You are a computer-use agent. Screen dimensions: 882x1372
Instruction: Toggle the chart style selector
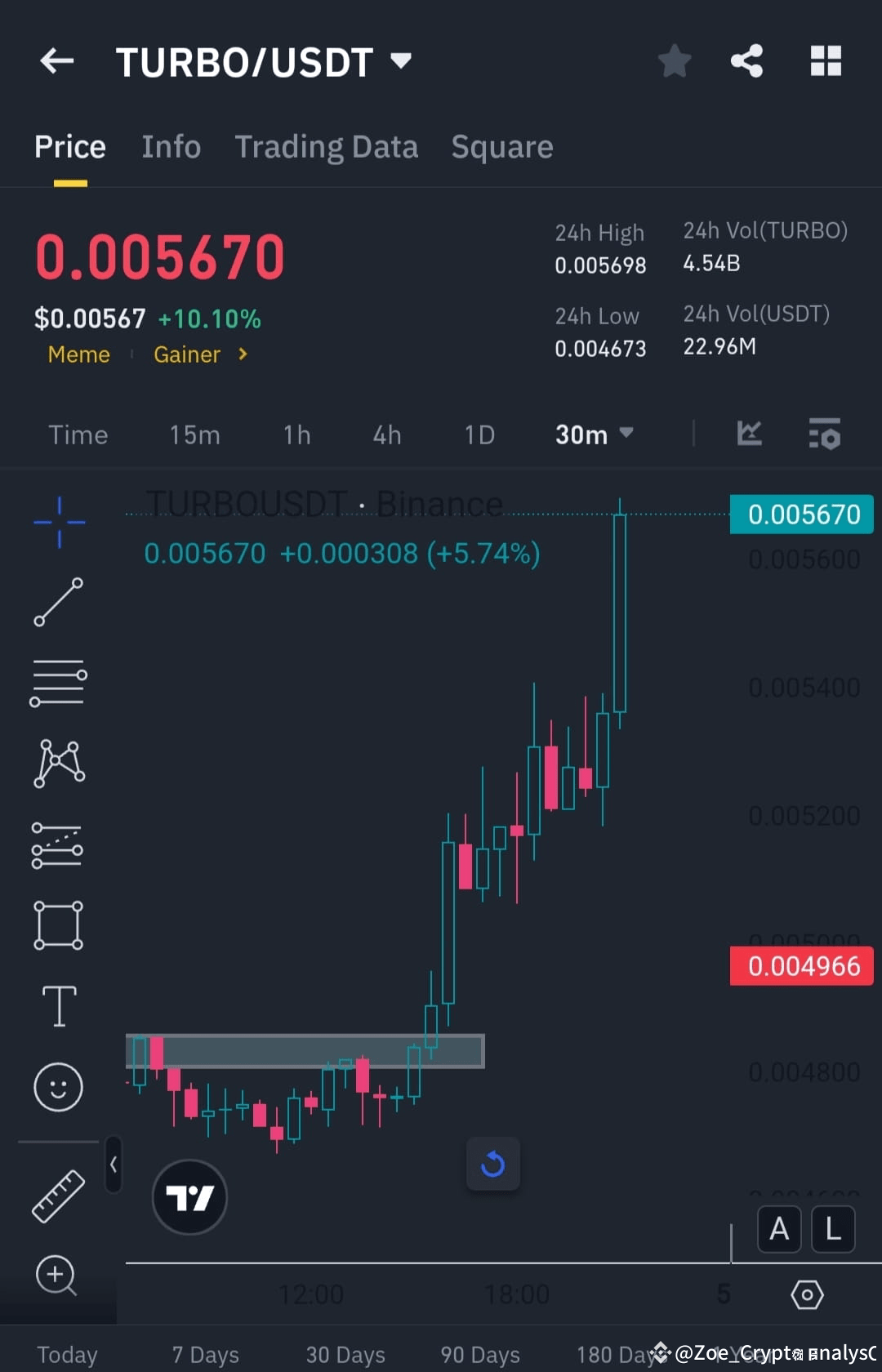[749, 434]
